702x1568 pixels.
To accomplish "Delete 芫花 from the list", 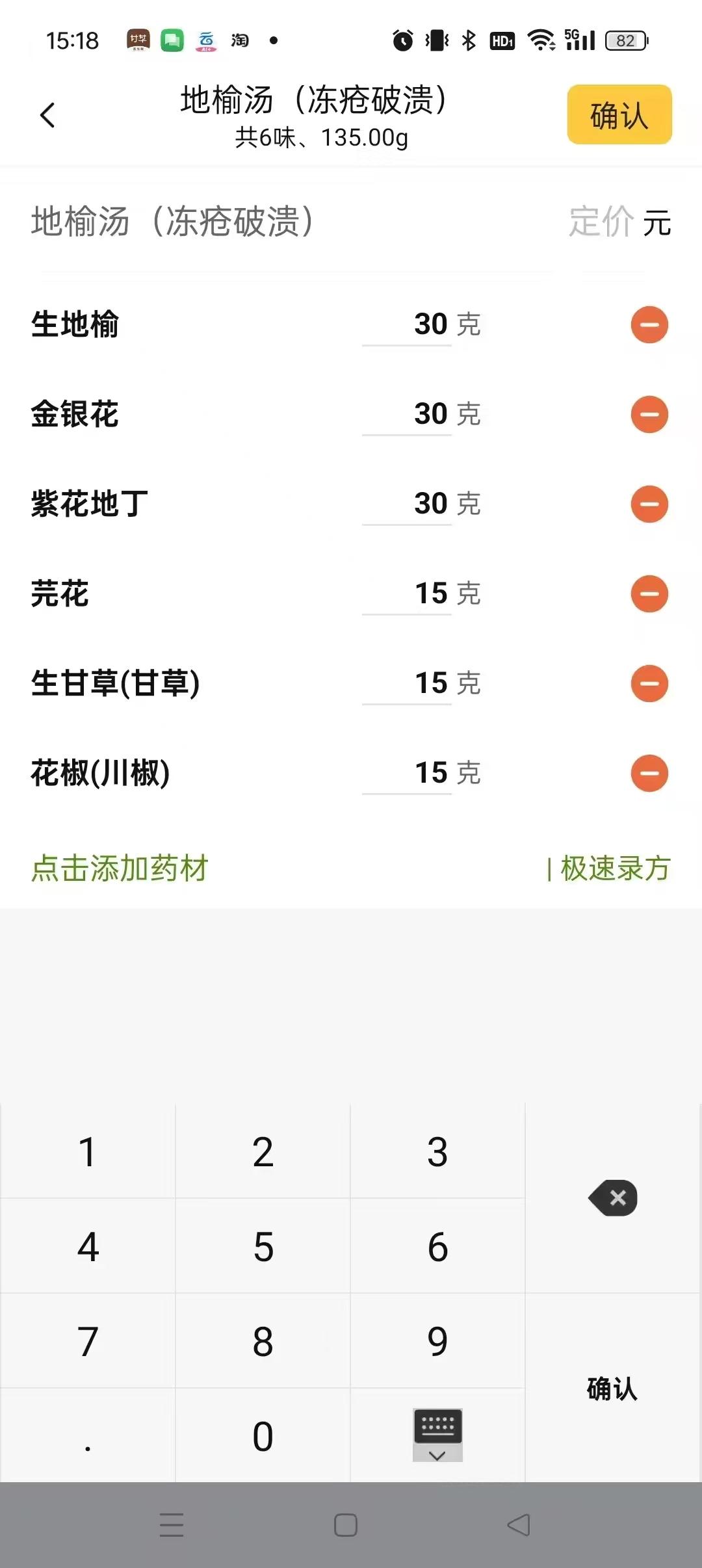I will pyautogui.click(x=649, y=594).
